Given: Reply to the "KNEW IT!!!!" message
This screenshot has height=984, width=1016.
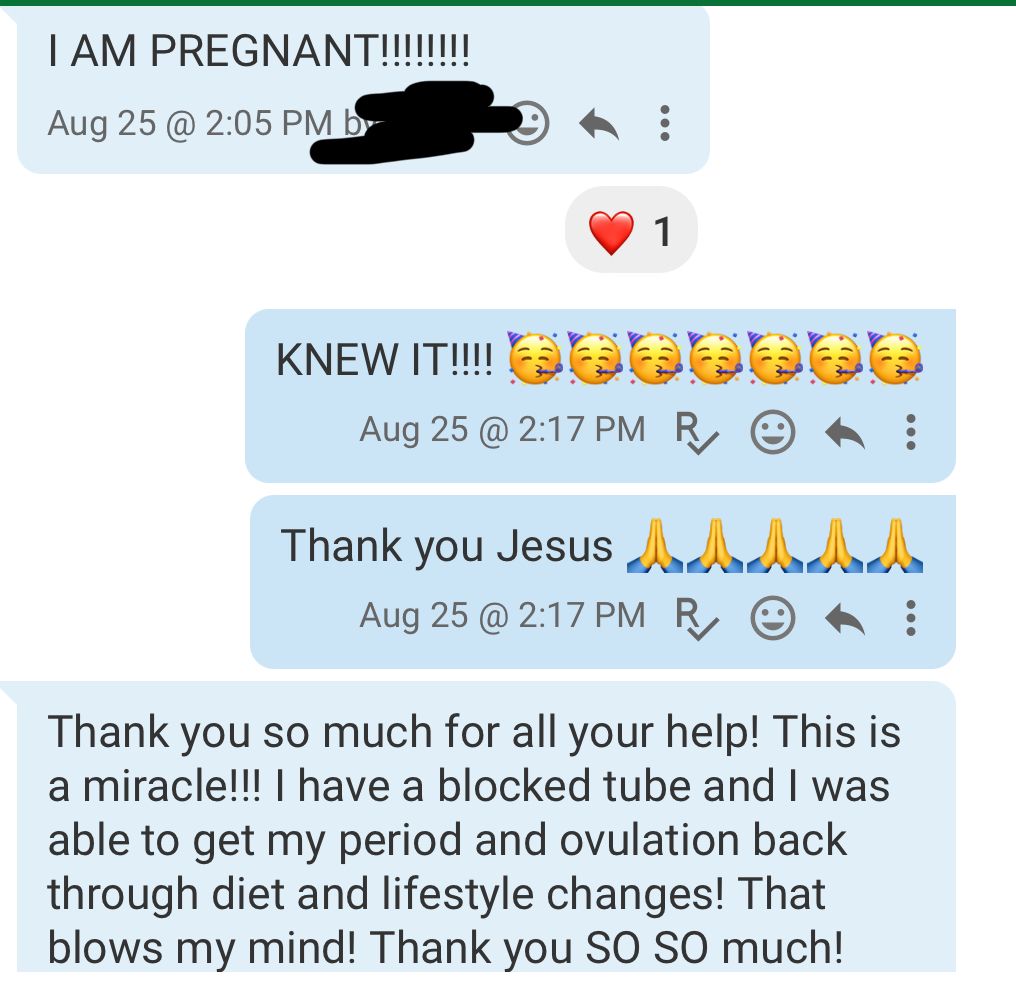Looking at the screenshot, I should pos(845,432).
